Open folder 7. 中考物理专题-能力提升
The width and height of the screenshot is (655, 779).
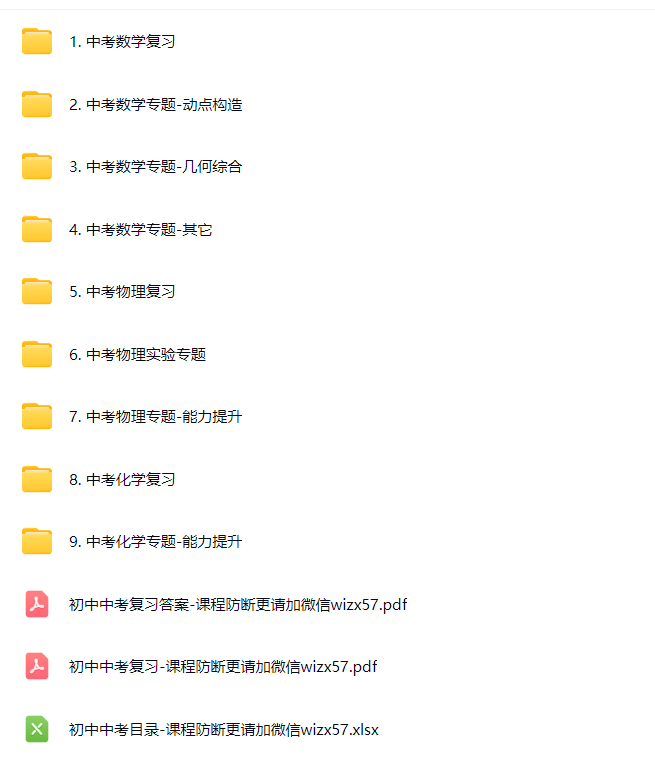click(x=155, y=417)
